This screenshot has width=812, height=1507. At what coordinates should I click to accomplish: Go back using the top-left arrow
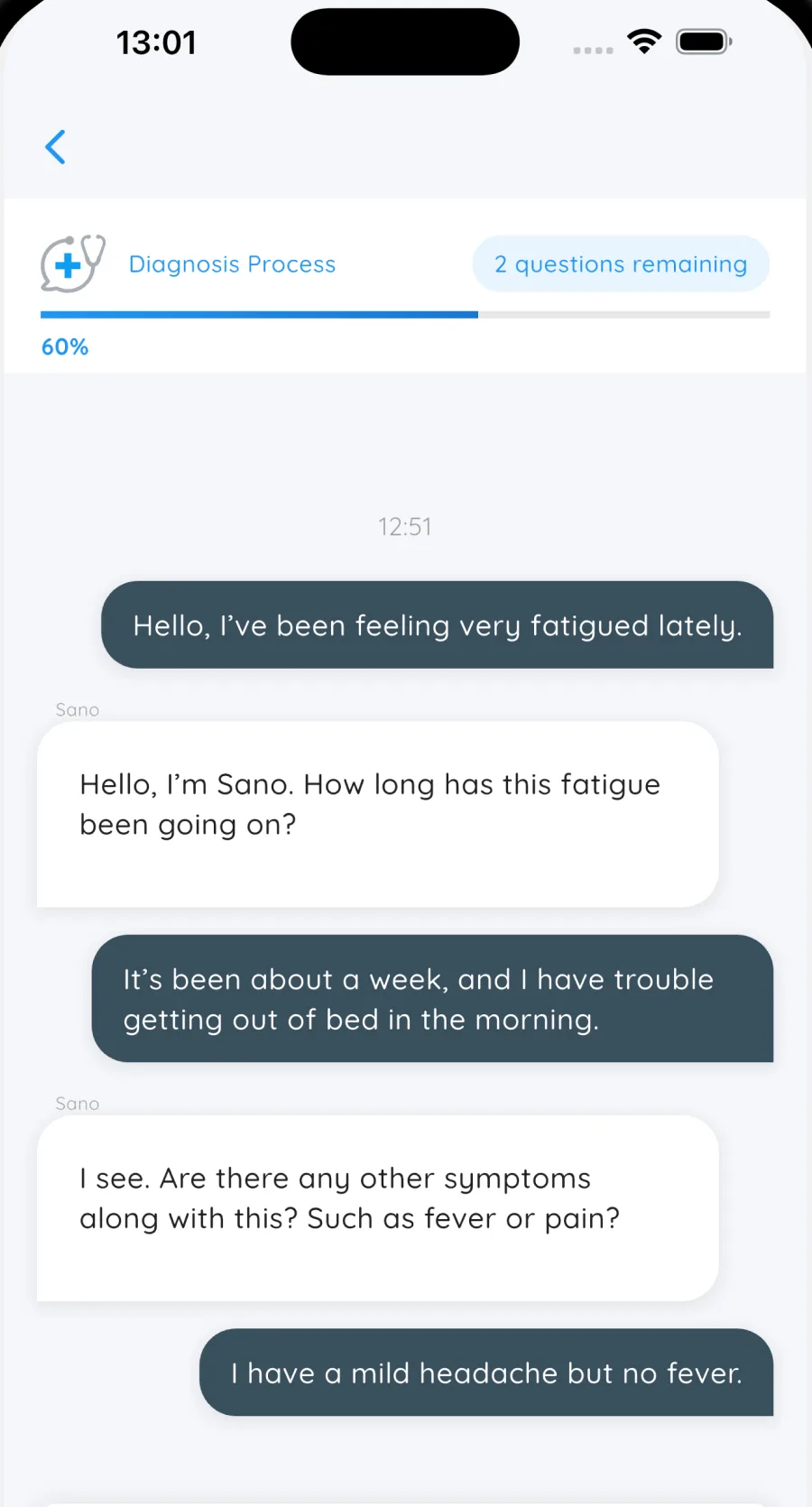coord(56,147)
